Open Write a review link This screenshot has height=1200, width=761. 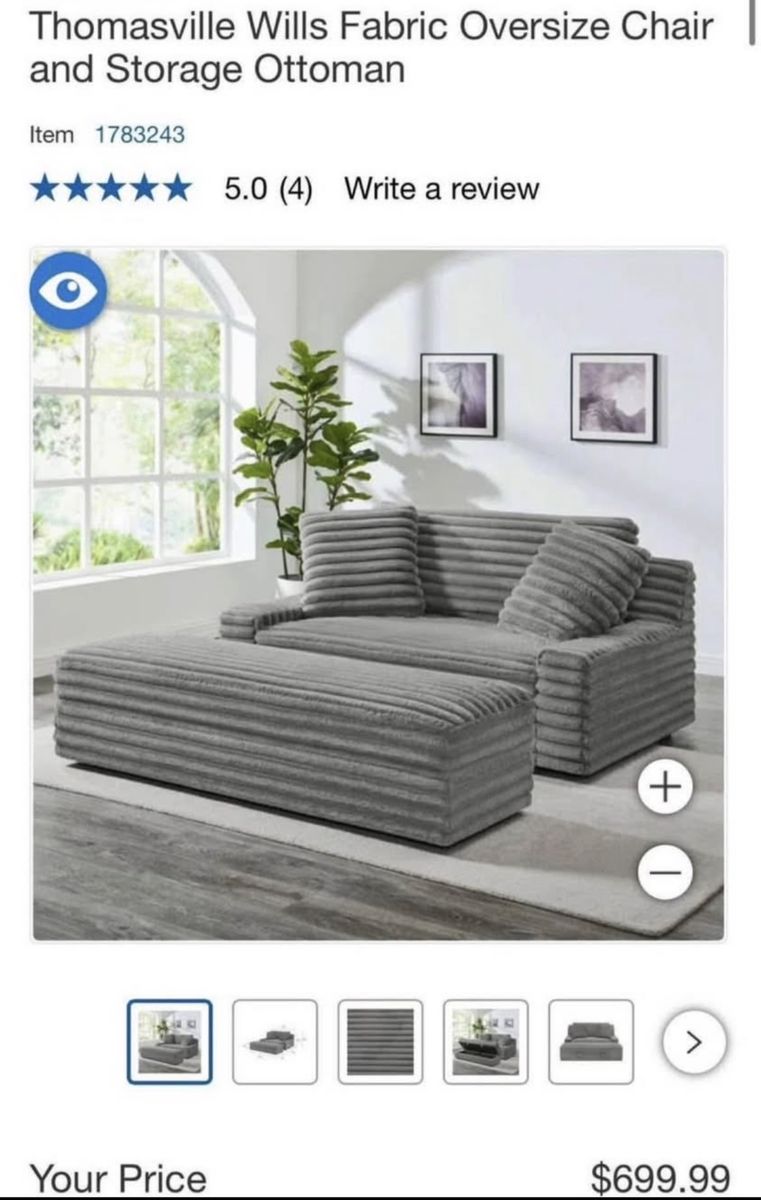(441, 189)
